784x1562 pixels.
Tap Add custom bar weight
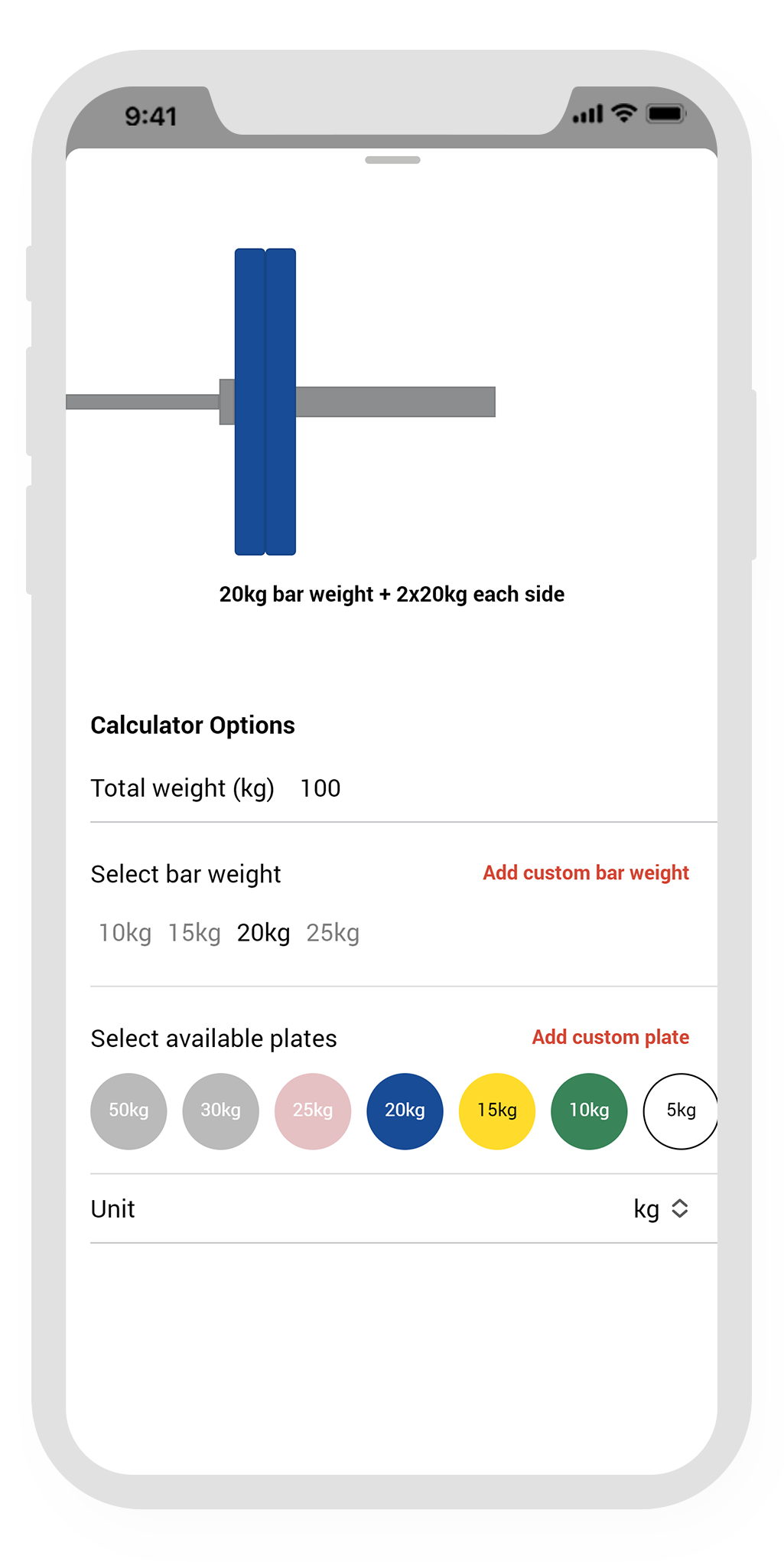click(586, 873)
